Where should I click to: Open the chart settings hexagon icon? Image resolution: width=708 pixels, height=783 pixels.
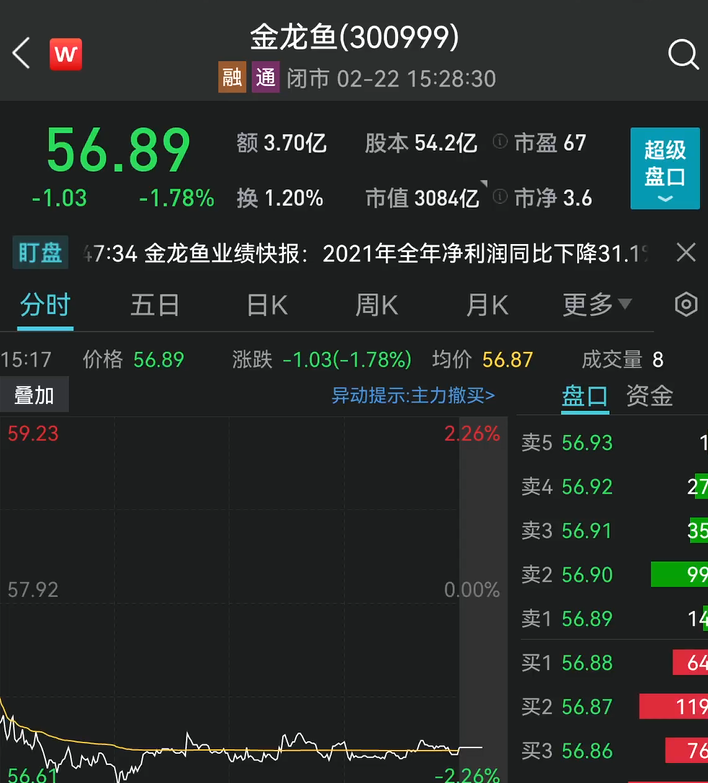click(x=686, y=304)
